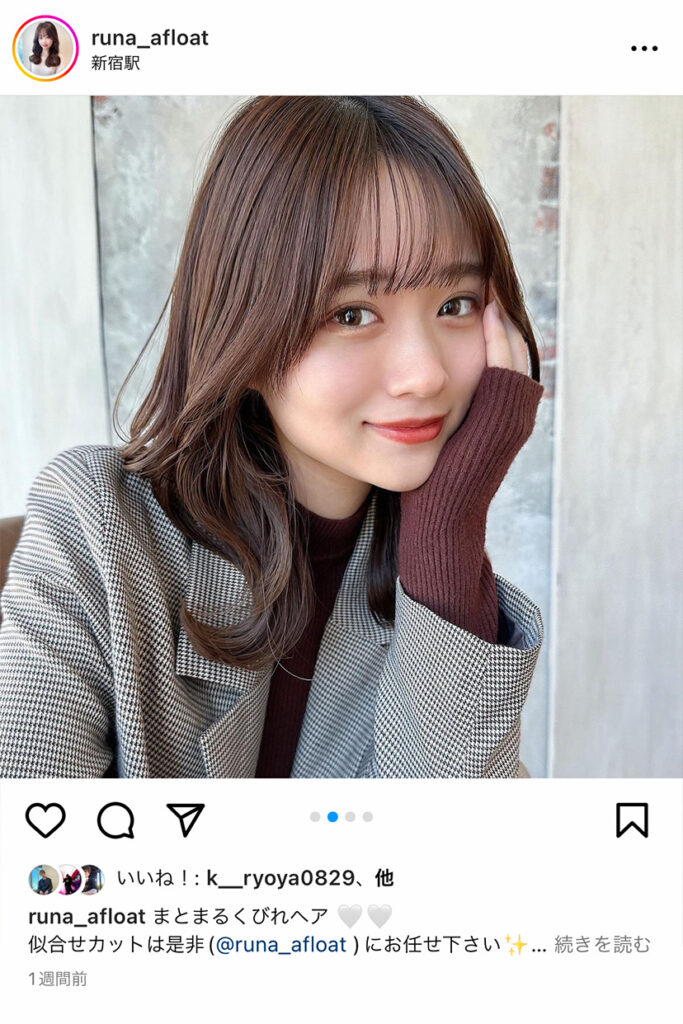Open the runa_afloat username in the header

149,38
